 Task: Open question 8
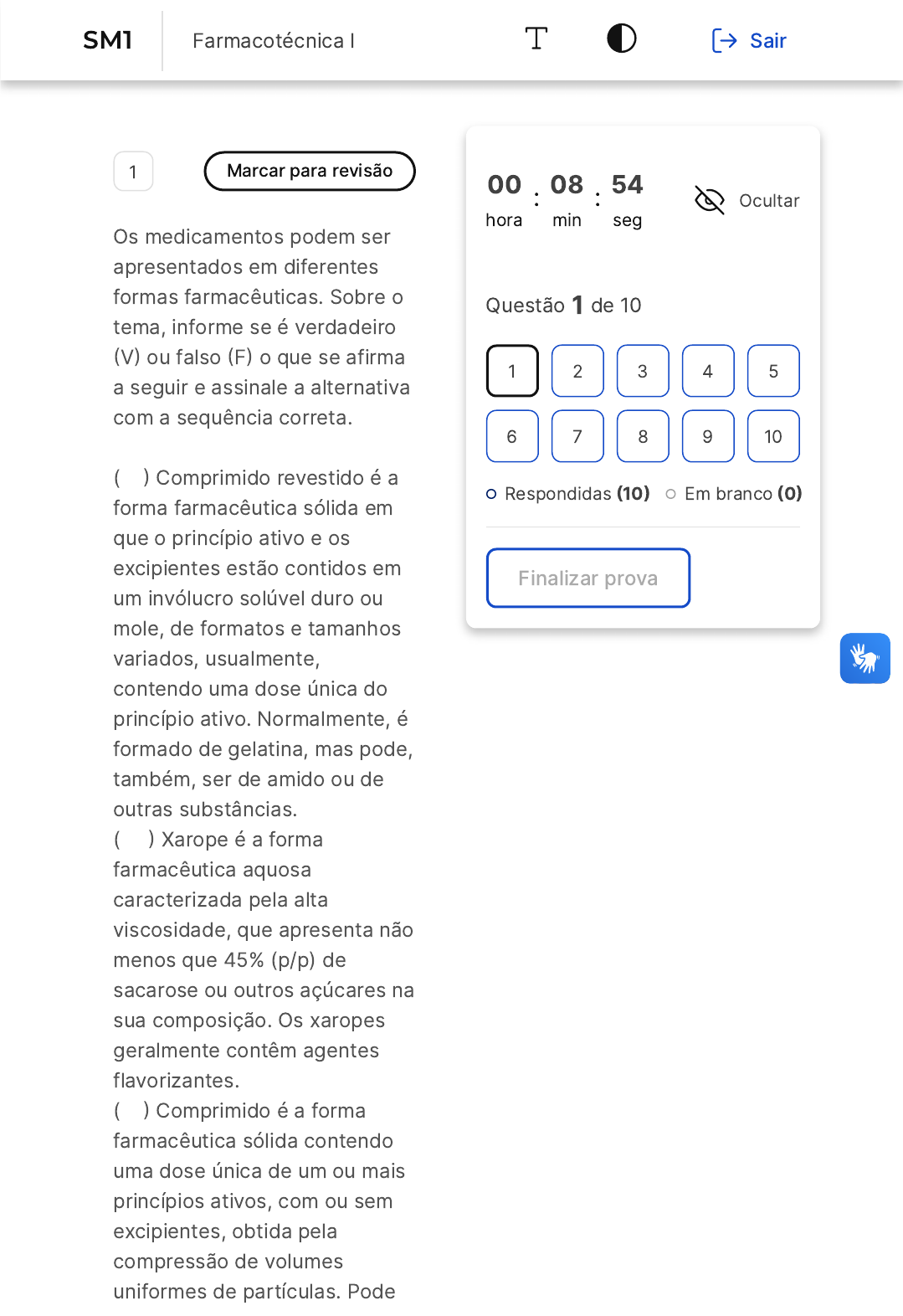coord(643,436)
